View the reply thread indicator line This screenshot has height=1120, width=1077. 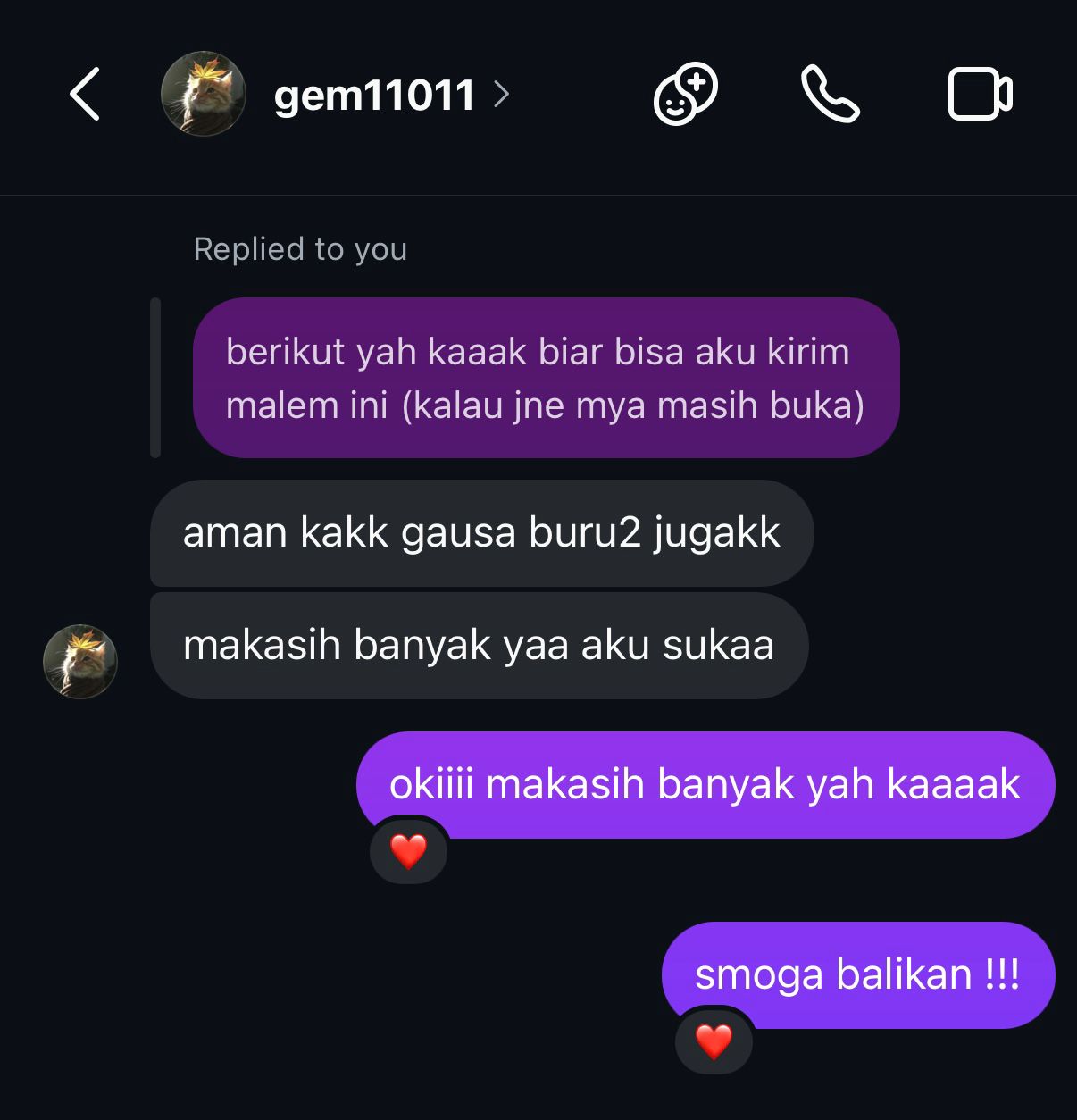click(157, 375)
